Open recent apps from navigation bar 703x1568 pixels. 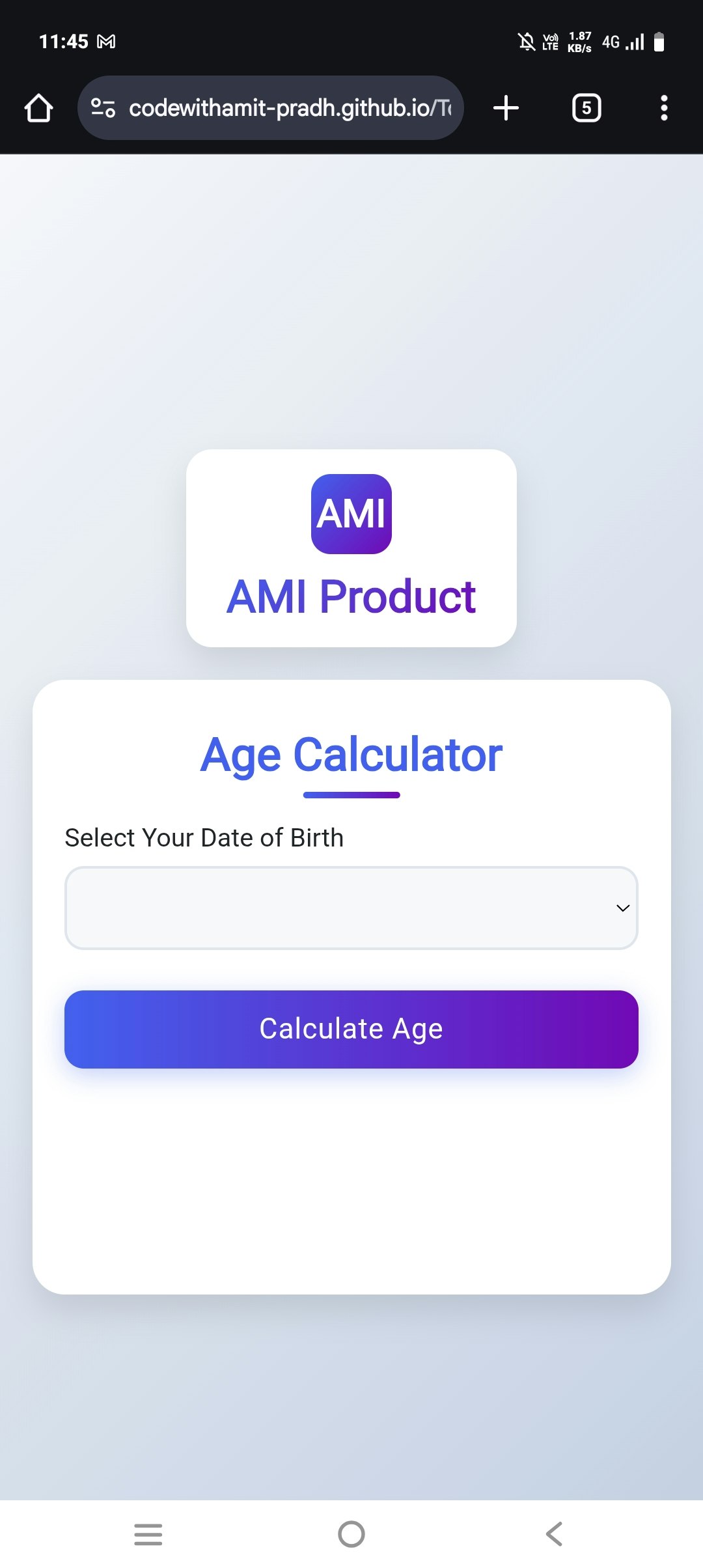pos(148,1534)
